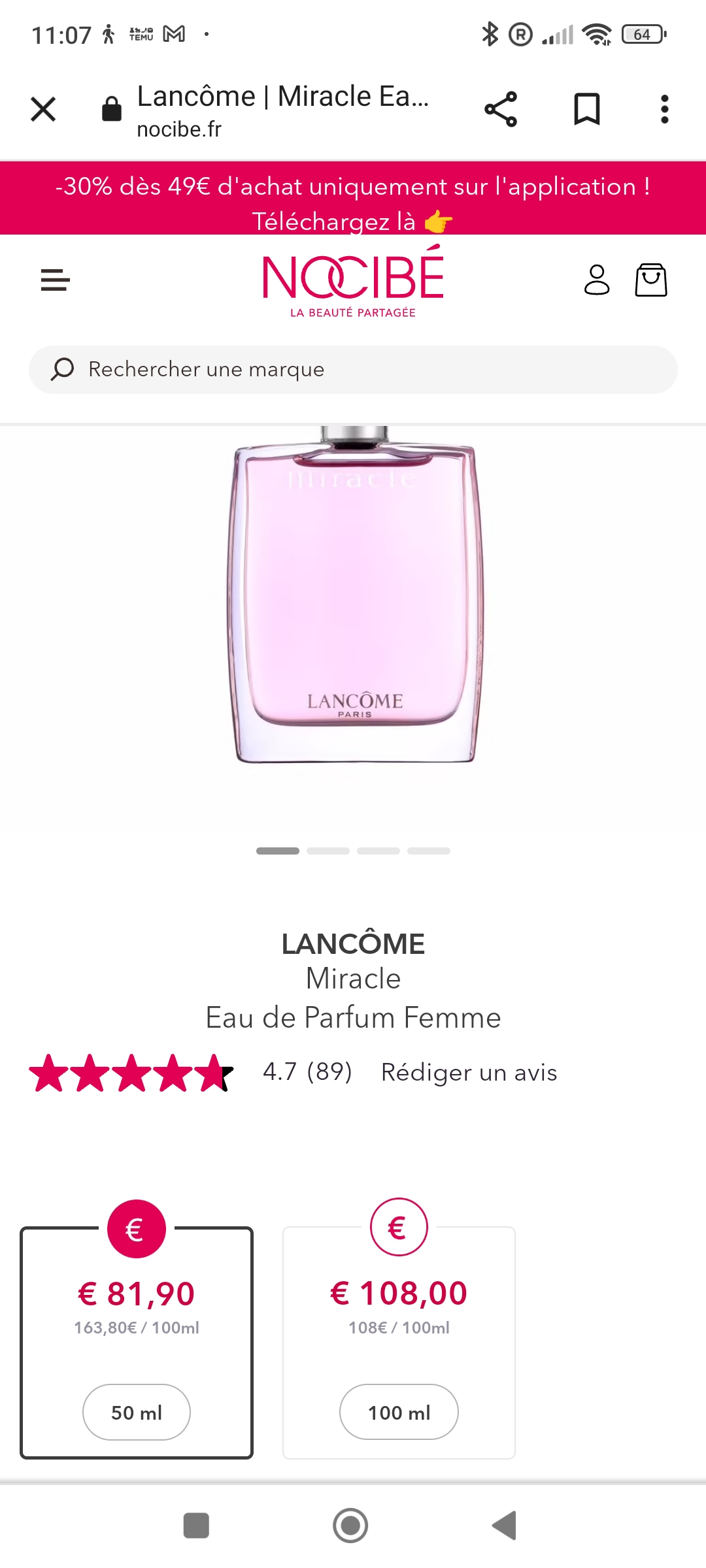Bookmark this nocibe.fr page
The height and width of the screenshot is (1568, 706).
click(586, 109)
